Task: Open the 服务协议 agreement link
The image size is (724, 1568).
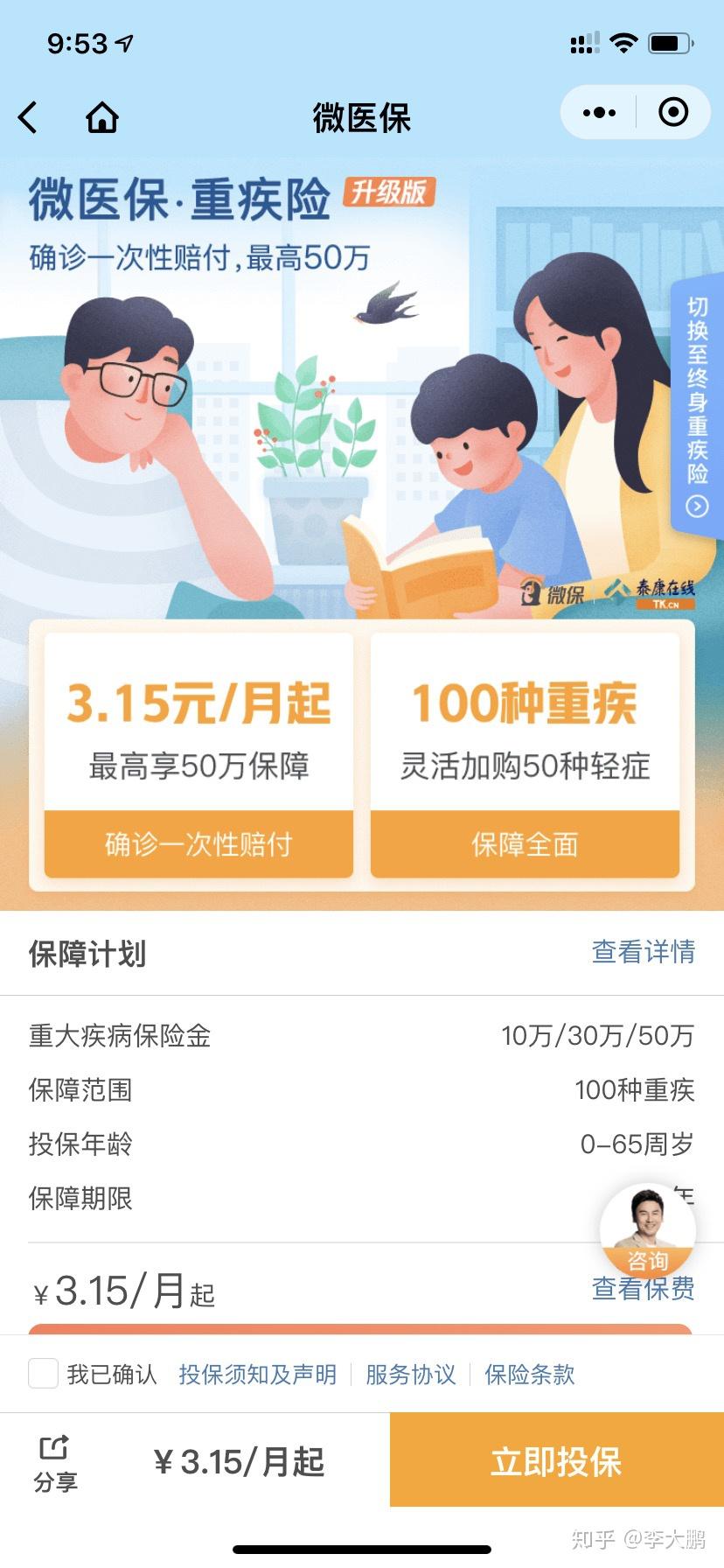Action: [x=411, y=1374]
